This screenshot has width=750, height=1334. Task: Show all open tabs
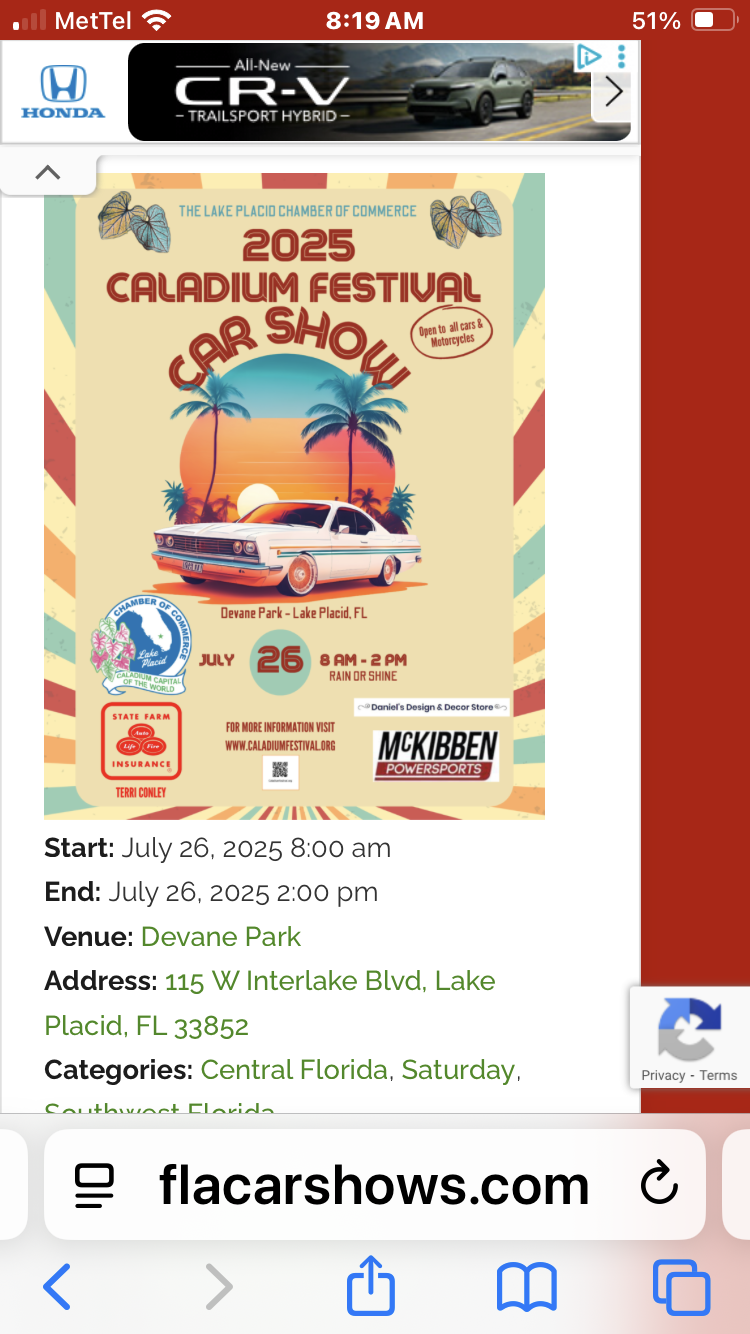click(x=681, y=1287)
